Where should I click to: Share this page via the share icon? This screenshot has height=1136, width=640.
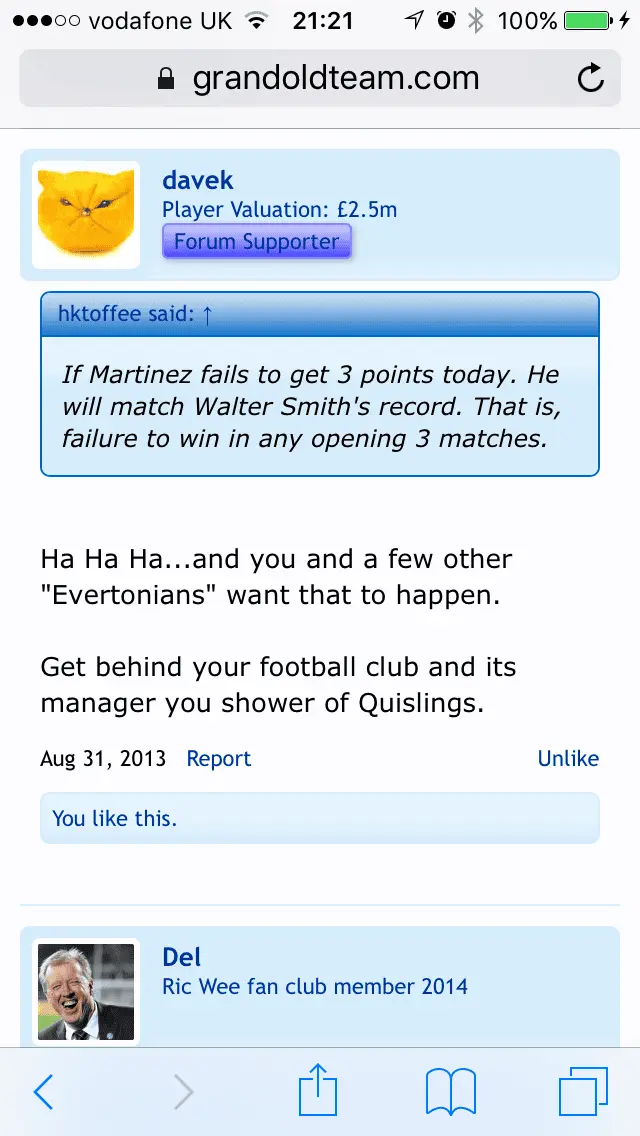(x=320, y=1090)
